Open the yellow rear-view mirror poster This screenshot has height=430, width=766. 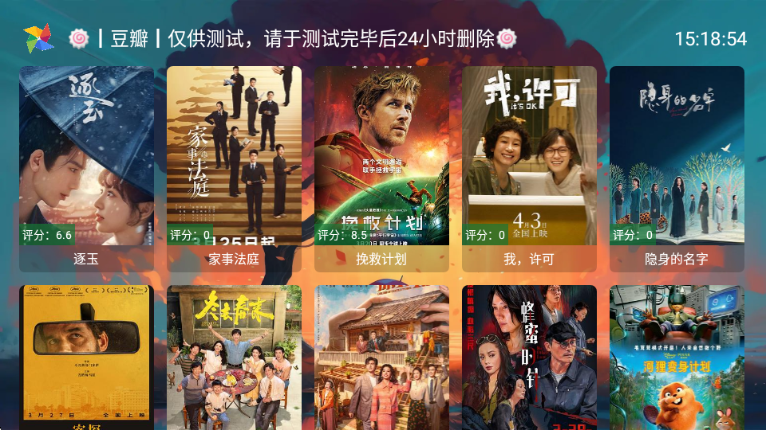pos(86,355)
